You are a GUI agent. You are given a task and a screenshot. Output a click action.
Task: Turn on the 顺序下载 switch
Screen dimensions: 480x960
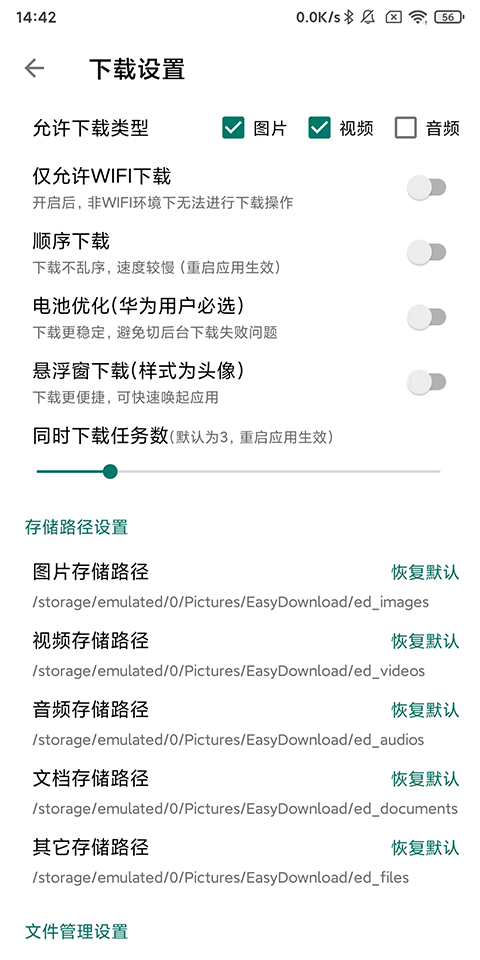(x=427, y=252)
